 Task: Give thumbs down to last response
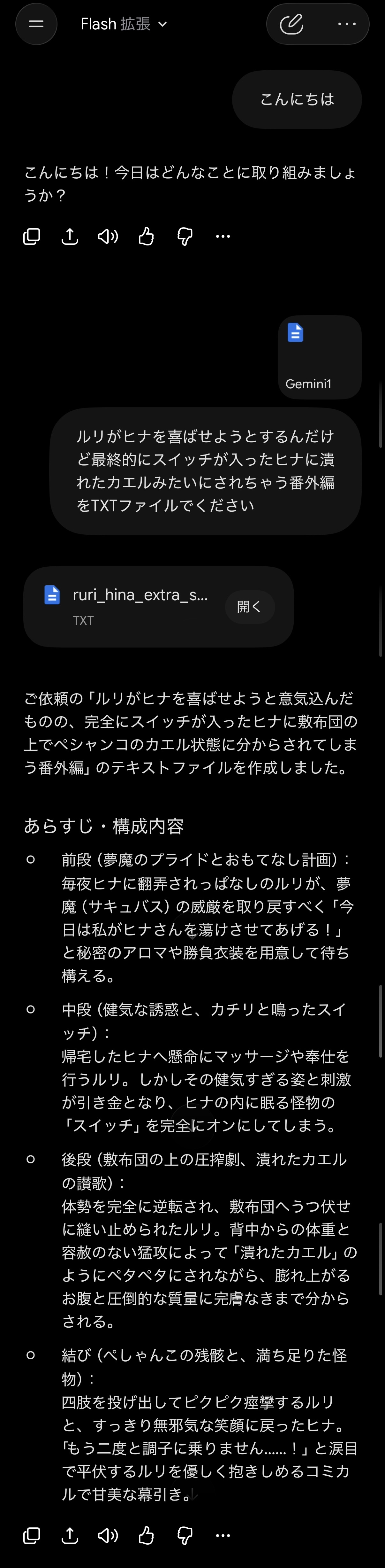click(185, 1535)
